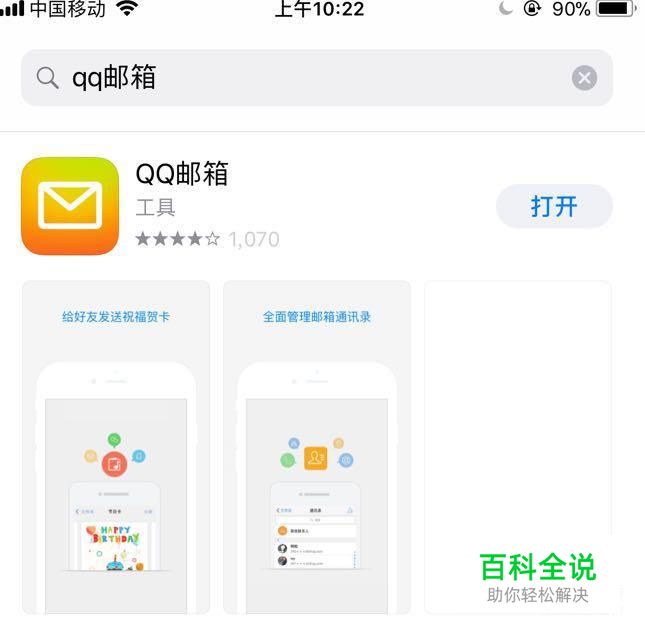This screenshot has width=645, height=638.
Task: View the 给好友发送祝福贺卡 screenshot
Action: pyautogui.click(x=116, y=447)
